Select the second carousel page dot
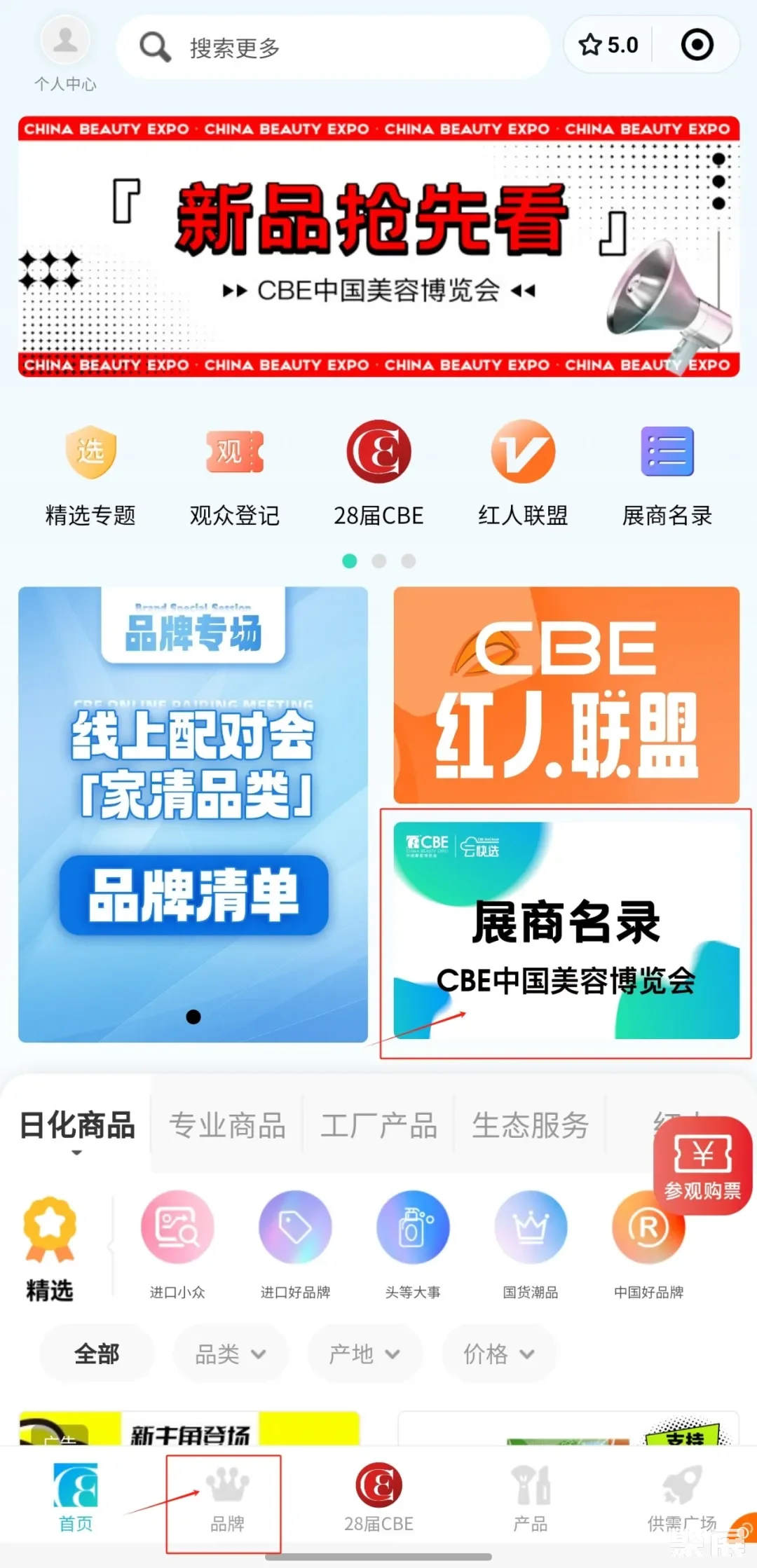757x1568 pixels. (378, 561)
